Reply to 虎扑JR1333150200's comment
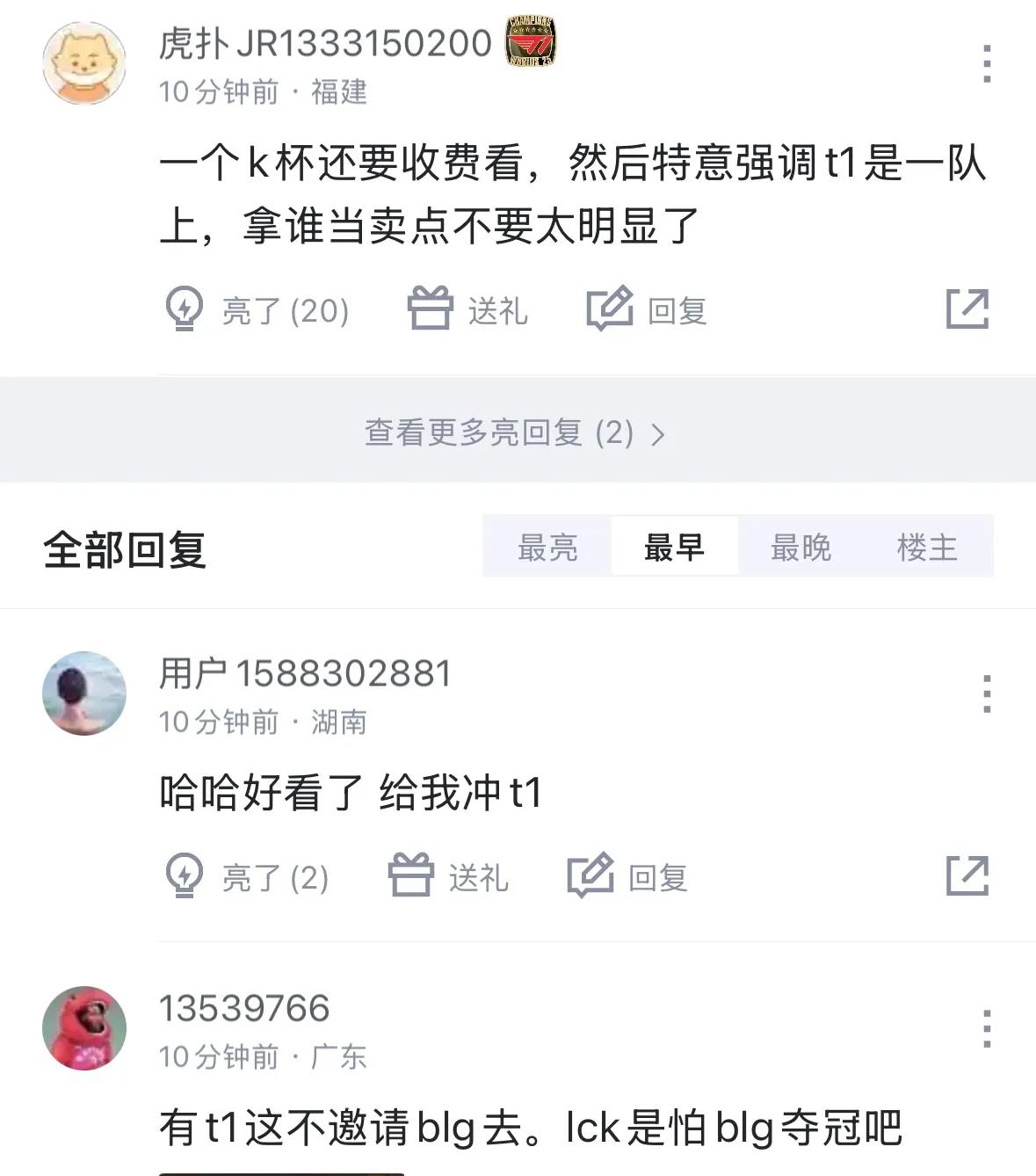Image resolution: width=1036 pixels, height=1176 pixels. point(648,310)
